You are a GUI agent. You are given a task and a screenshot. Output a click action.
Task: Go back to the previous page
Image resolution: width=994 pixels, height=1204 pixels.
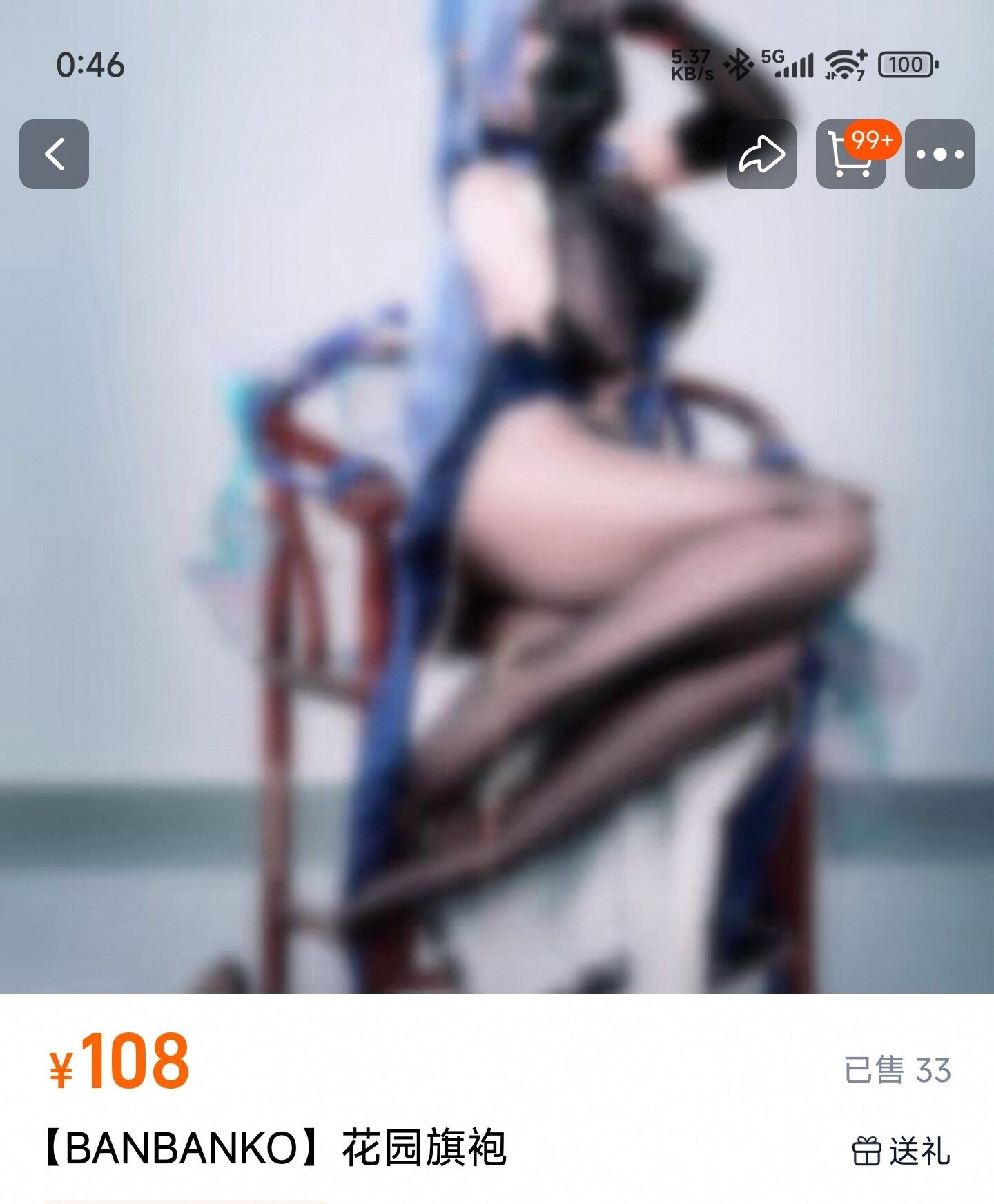tap(54, 154)
